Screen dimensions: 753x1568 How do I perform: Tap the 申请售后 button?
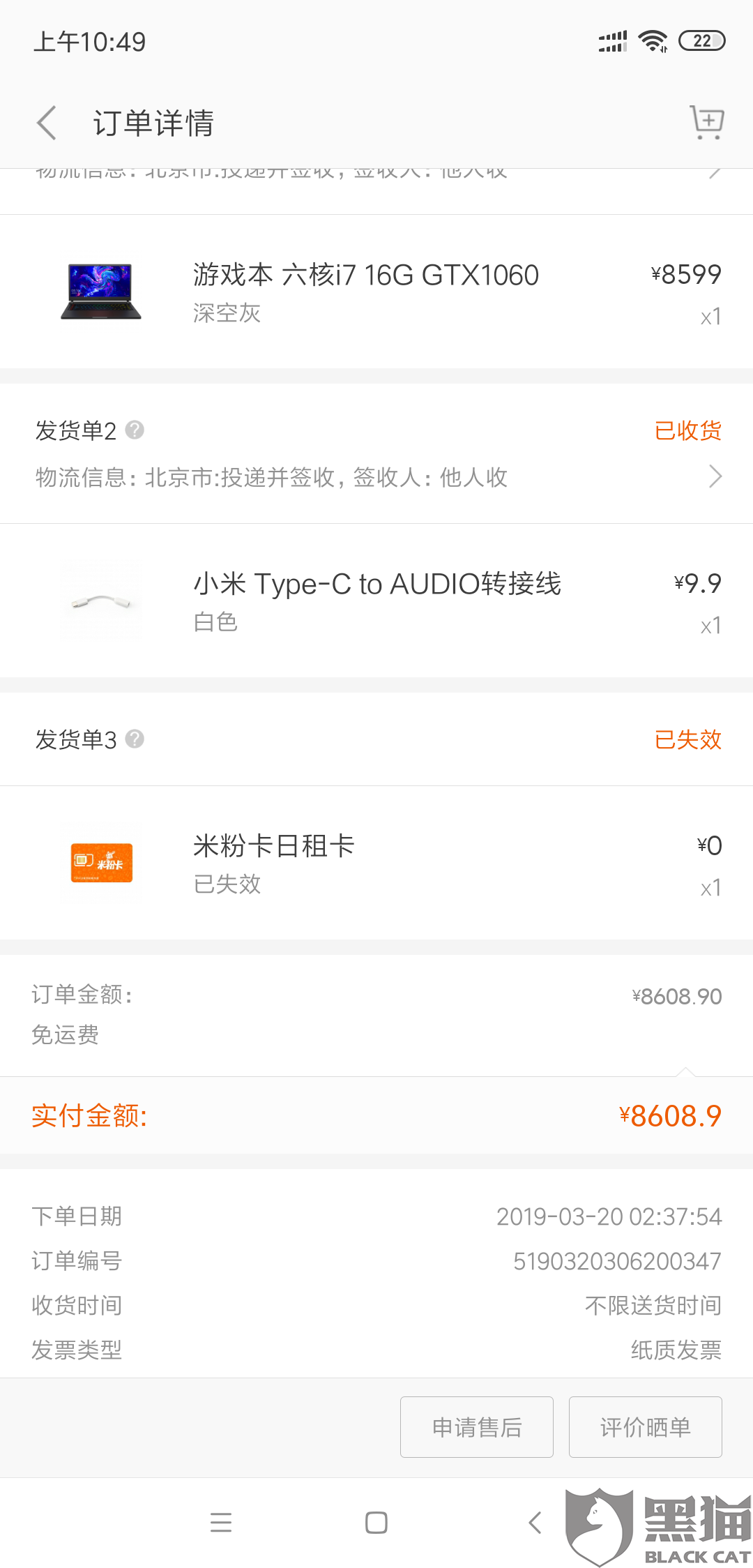tap(477, 1427)
